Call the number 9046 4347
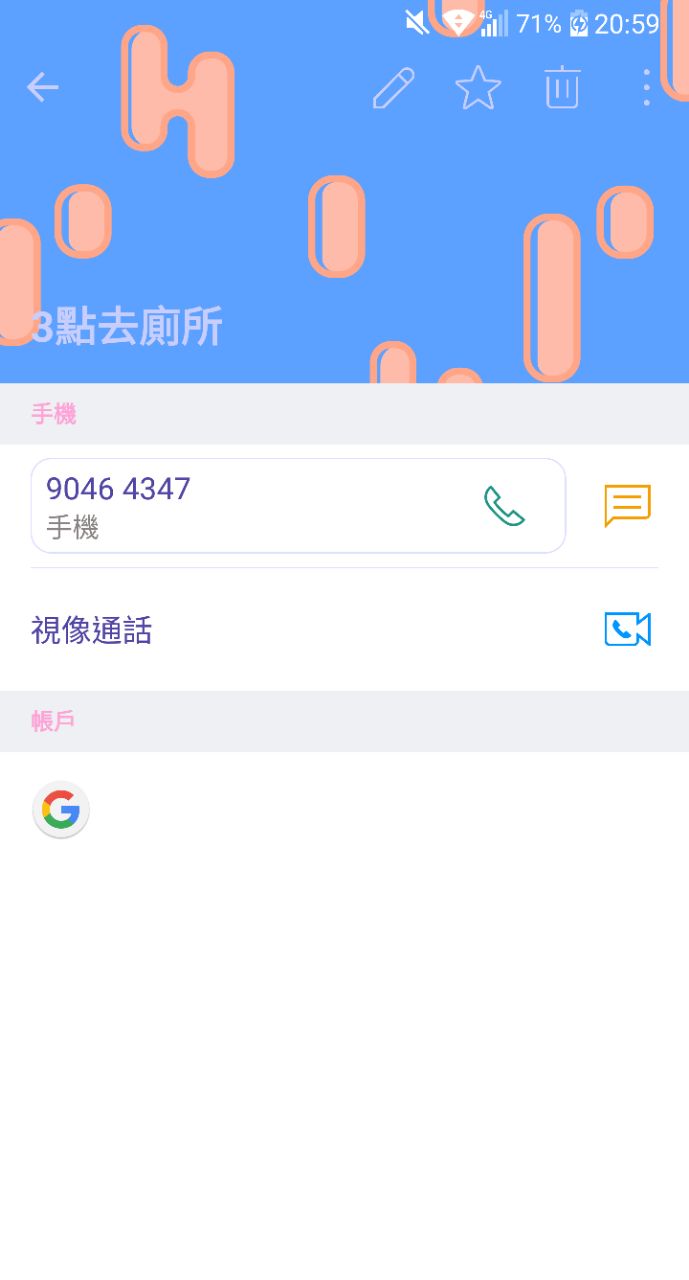Image resolution: width=689 pixels, height=1280 pixels. point(504,506)
